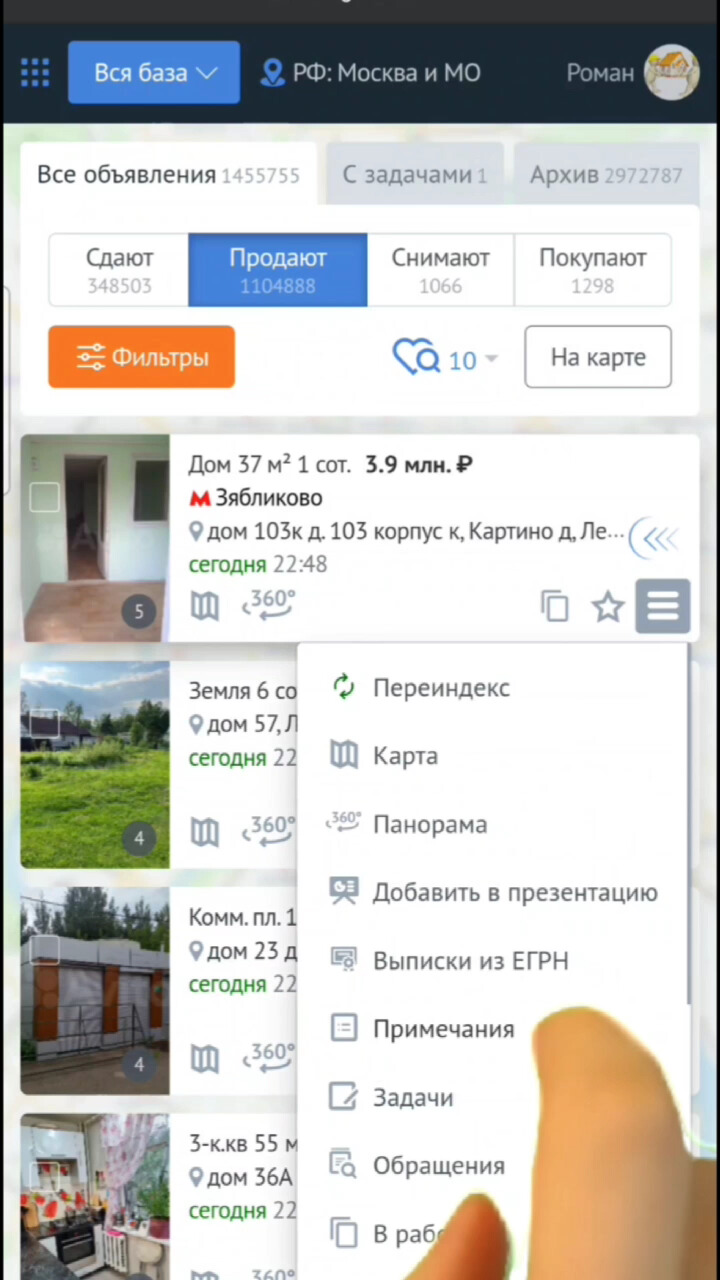Image resolution: width=720 pixels, height=1280 pixels.
Task: Select the Сдают segment
Action: 119,269
